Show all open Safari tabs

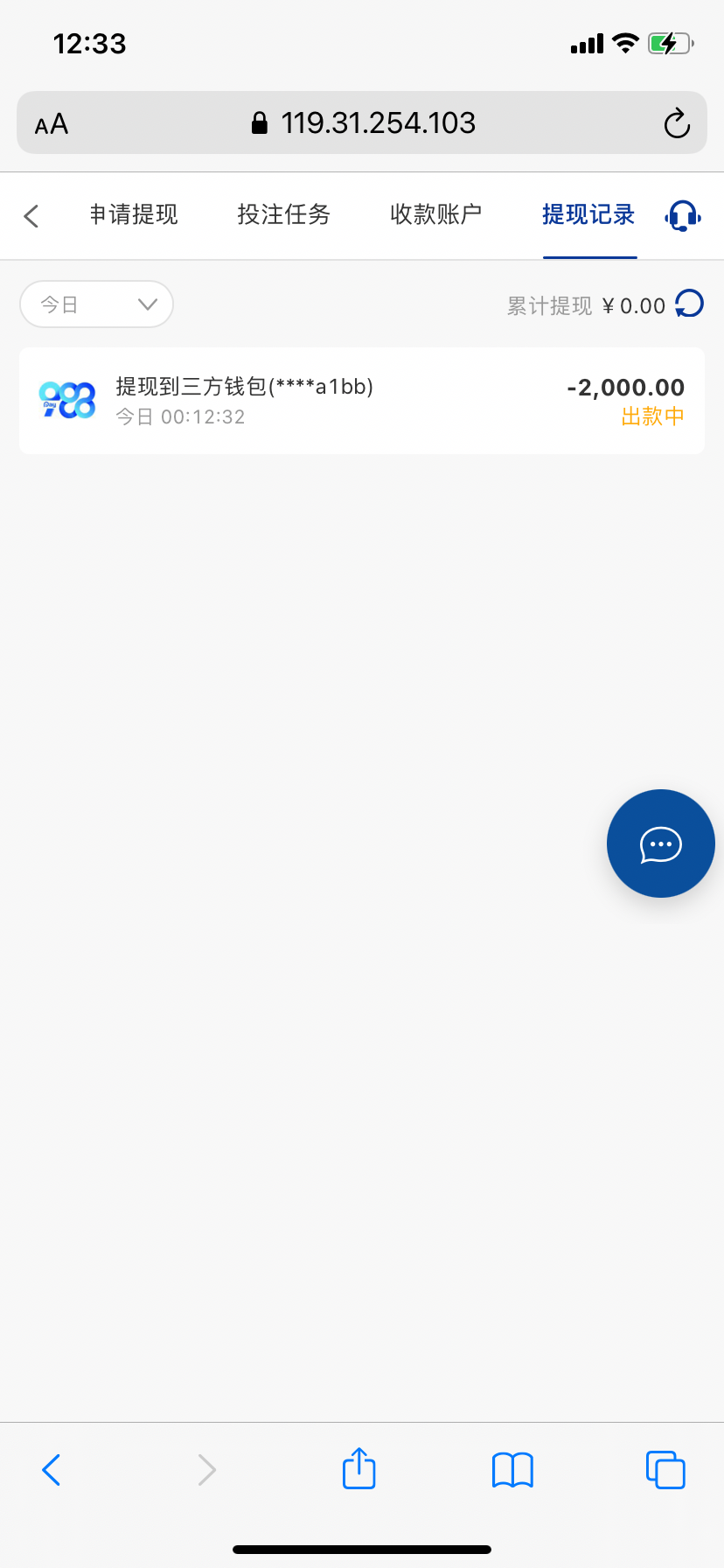coord(665,1470)
